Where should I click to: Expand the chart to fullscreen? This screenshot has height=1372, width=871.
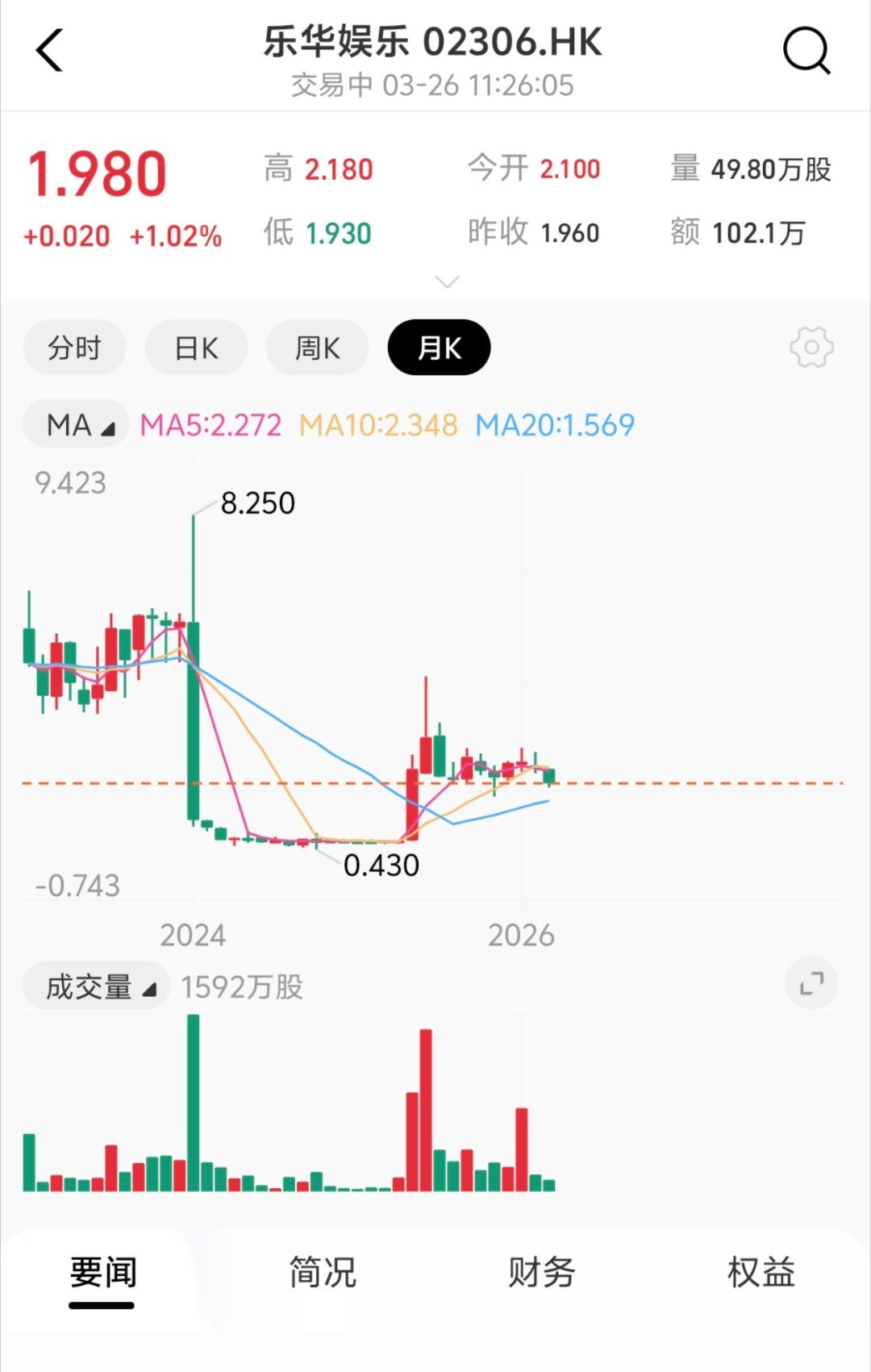pos(811,983)
